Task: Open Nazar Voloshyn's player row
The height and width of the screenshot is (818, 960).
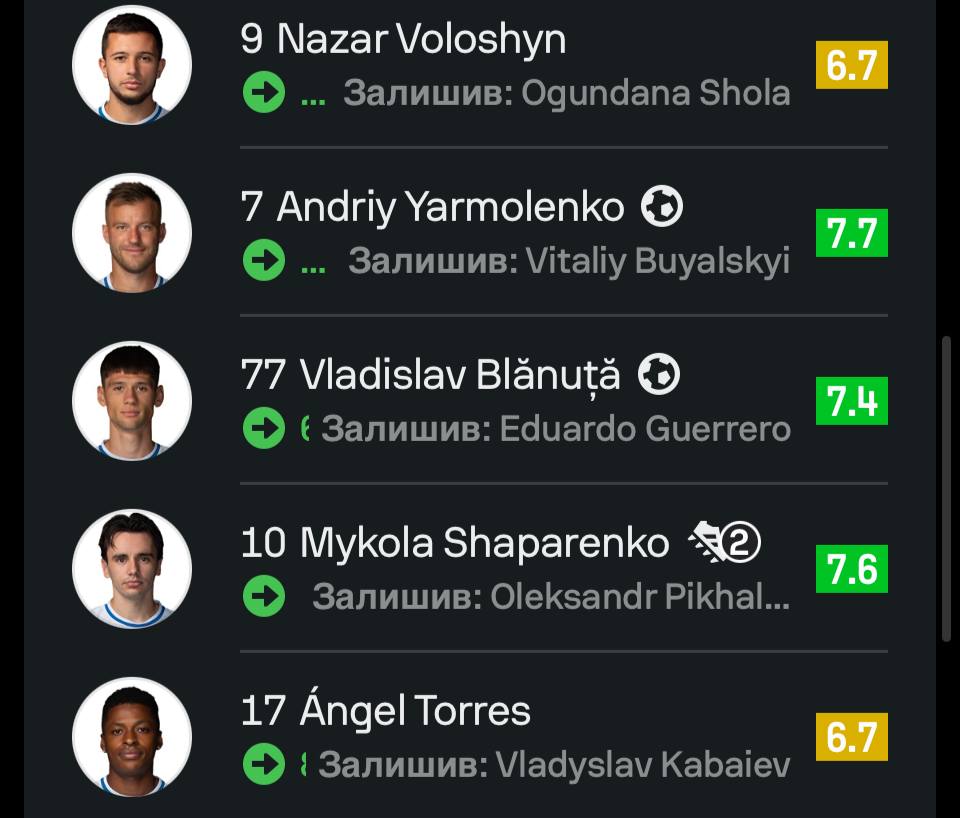Action: coord(403,40)
